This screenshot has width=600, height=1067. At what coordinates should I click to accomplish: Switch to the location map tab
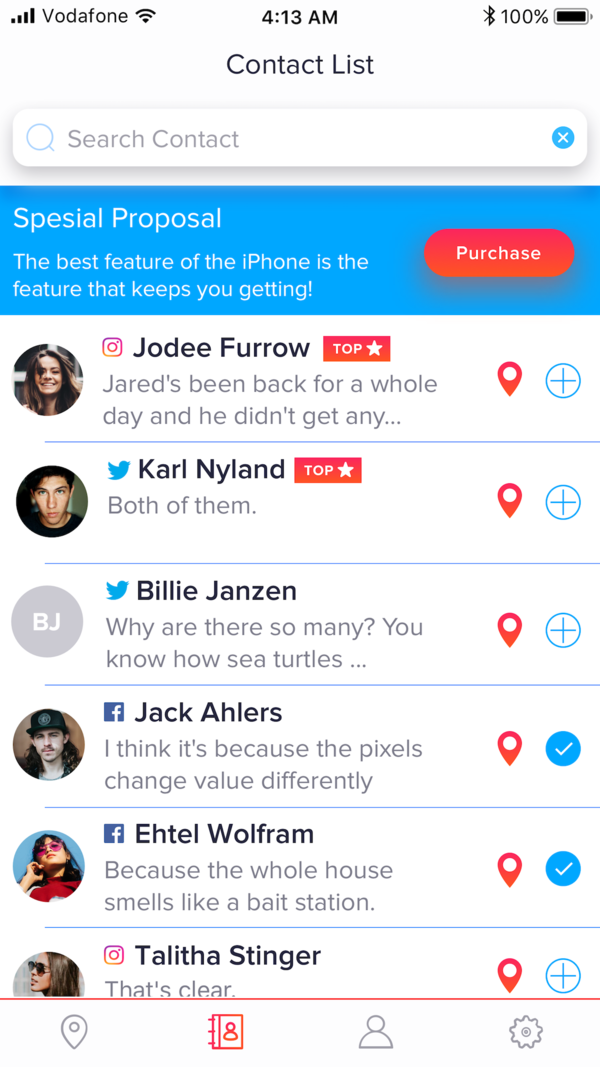pyautogui.click(x=74, y=1032)
